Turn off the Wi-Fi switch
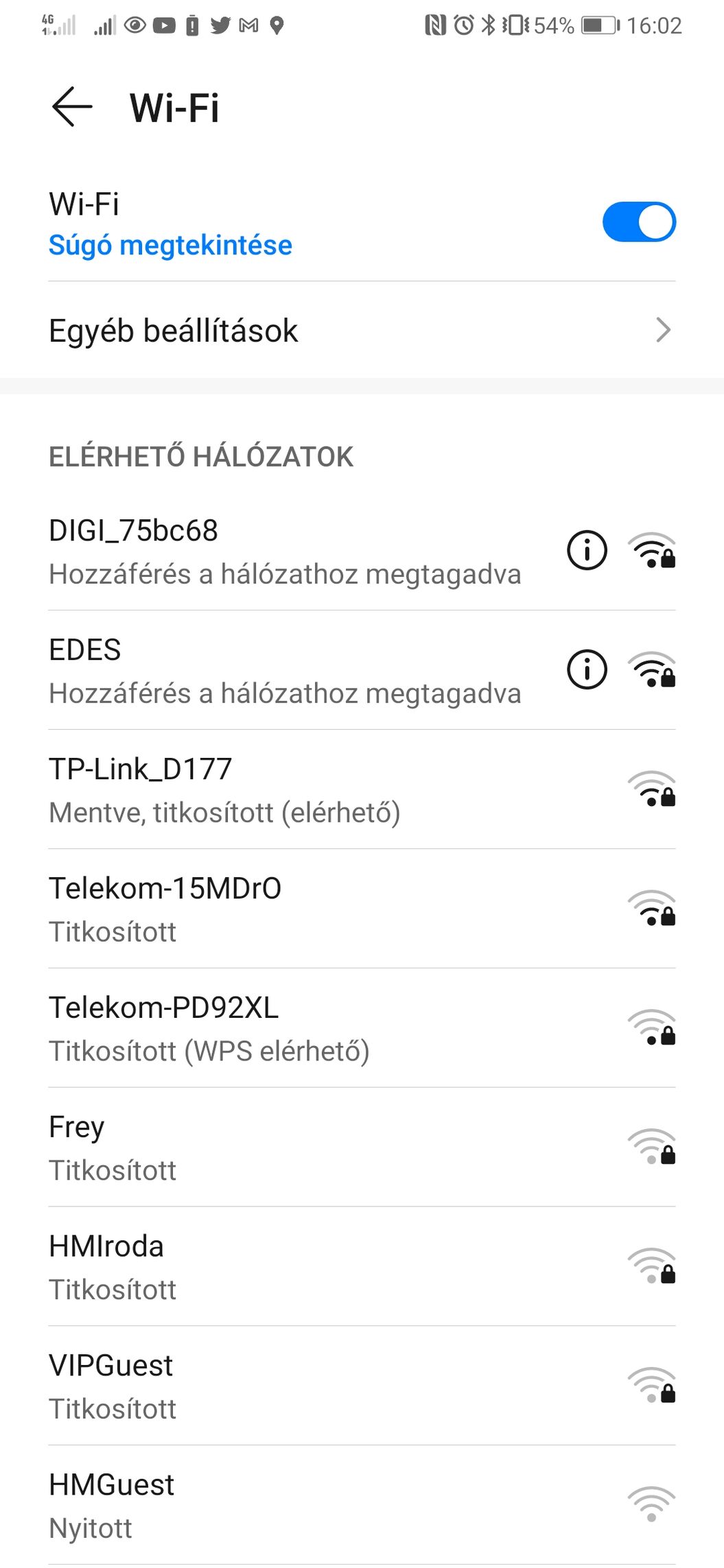Viewport: 724px width, 1568px height. click(x=639, y=222)
